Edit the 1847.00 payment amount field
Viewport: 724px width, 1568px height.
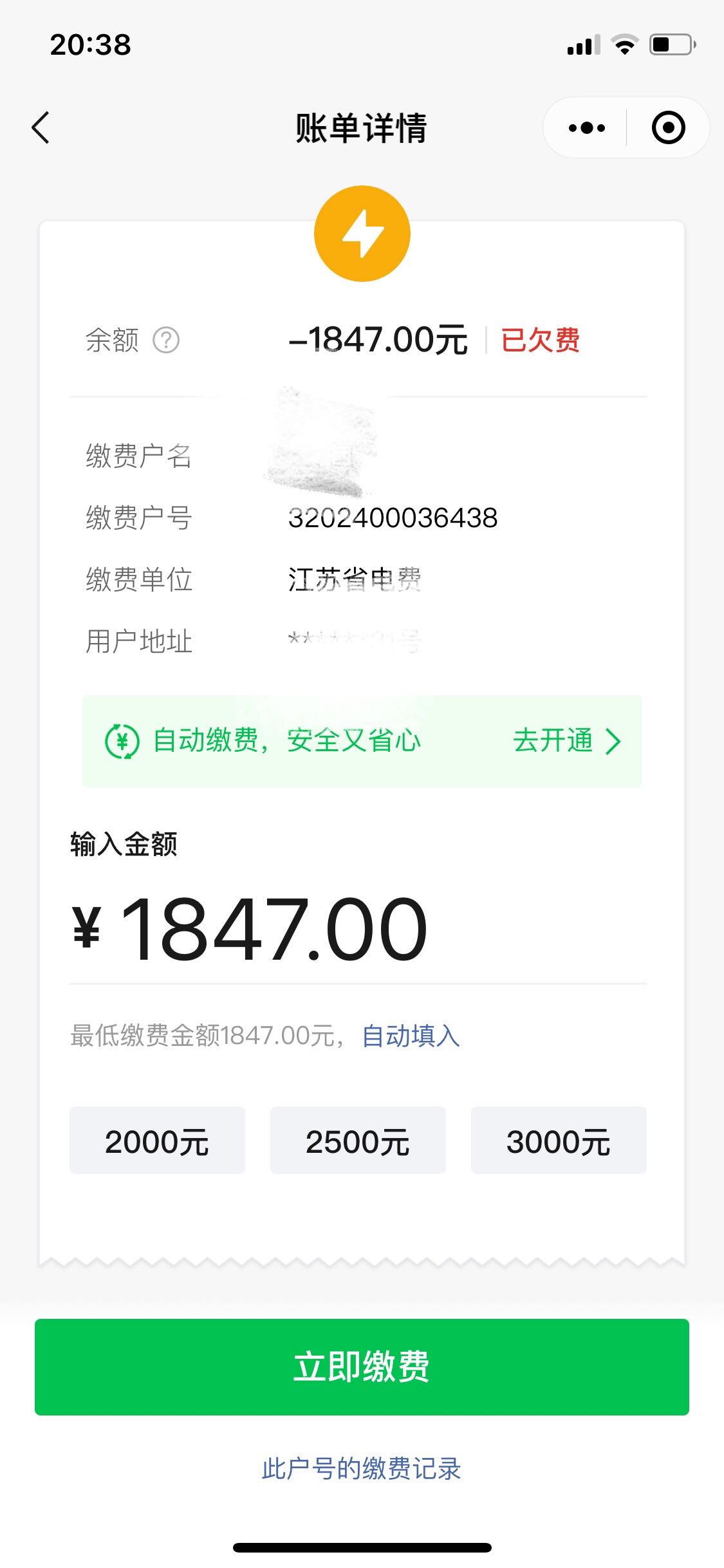pyautogui.click(x=358, y=930)
